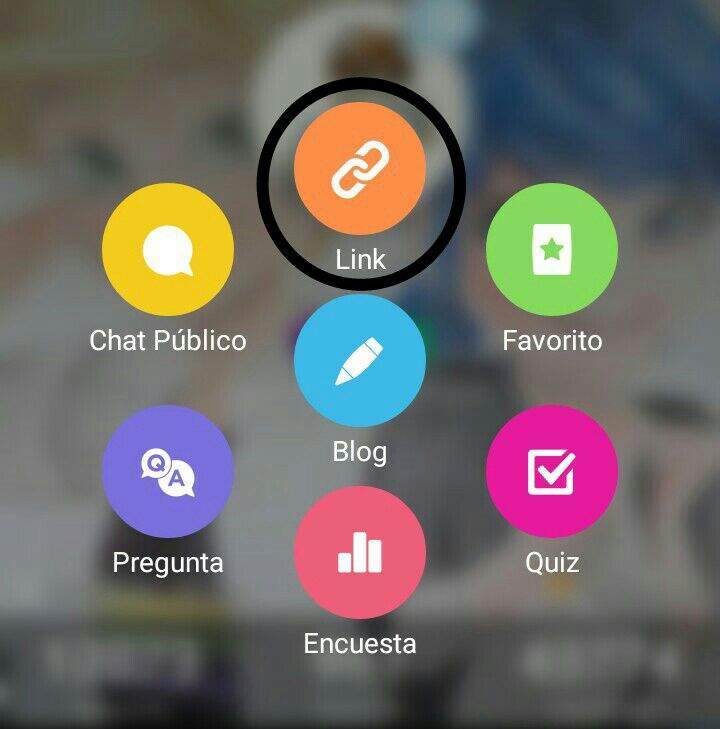The image size is (720, 729).
Task: Create a new Chat Público
Action: click(x=168, y=249)
